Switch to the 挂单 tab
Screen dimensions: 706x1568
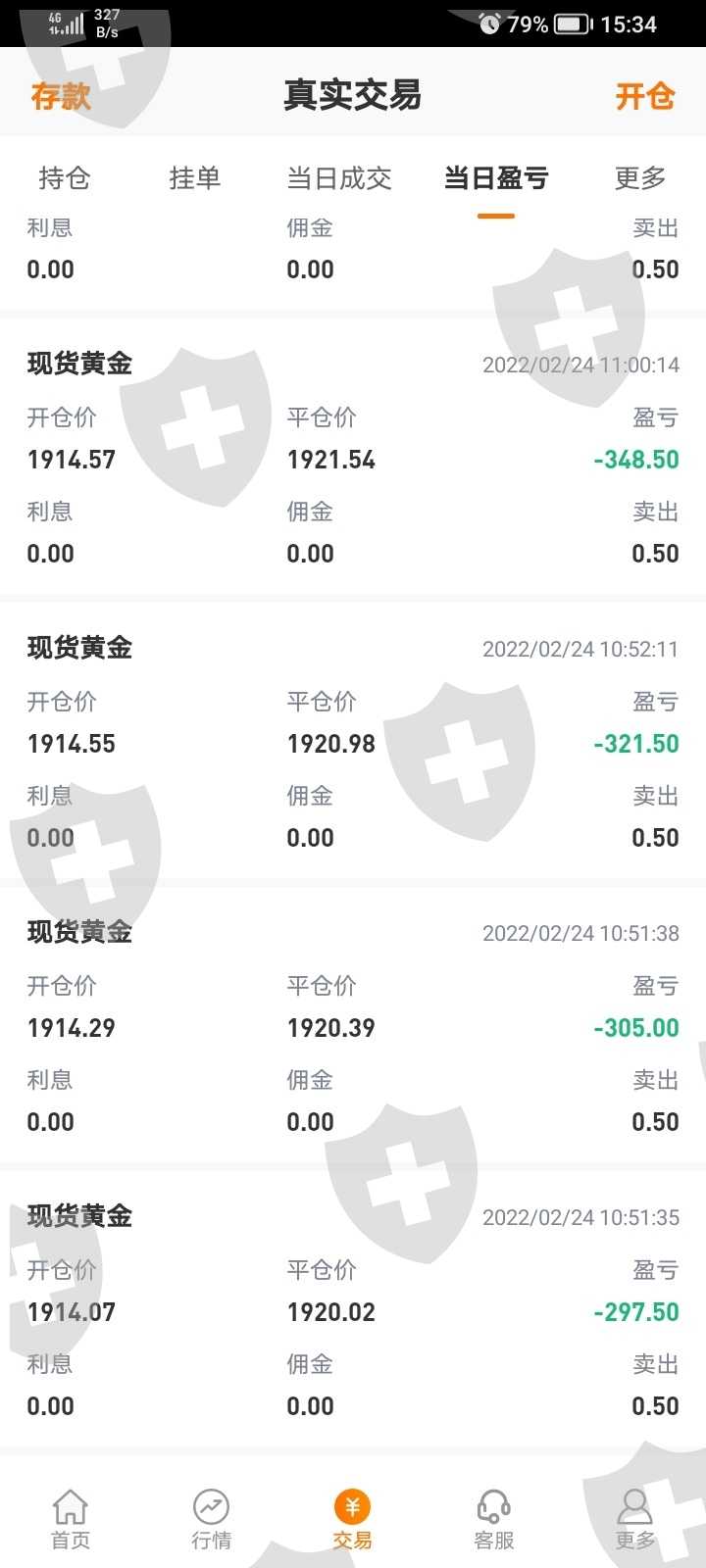point(194,178)
